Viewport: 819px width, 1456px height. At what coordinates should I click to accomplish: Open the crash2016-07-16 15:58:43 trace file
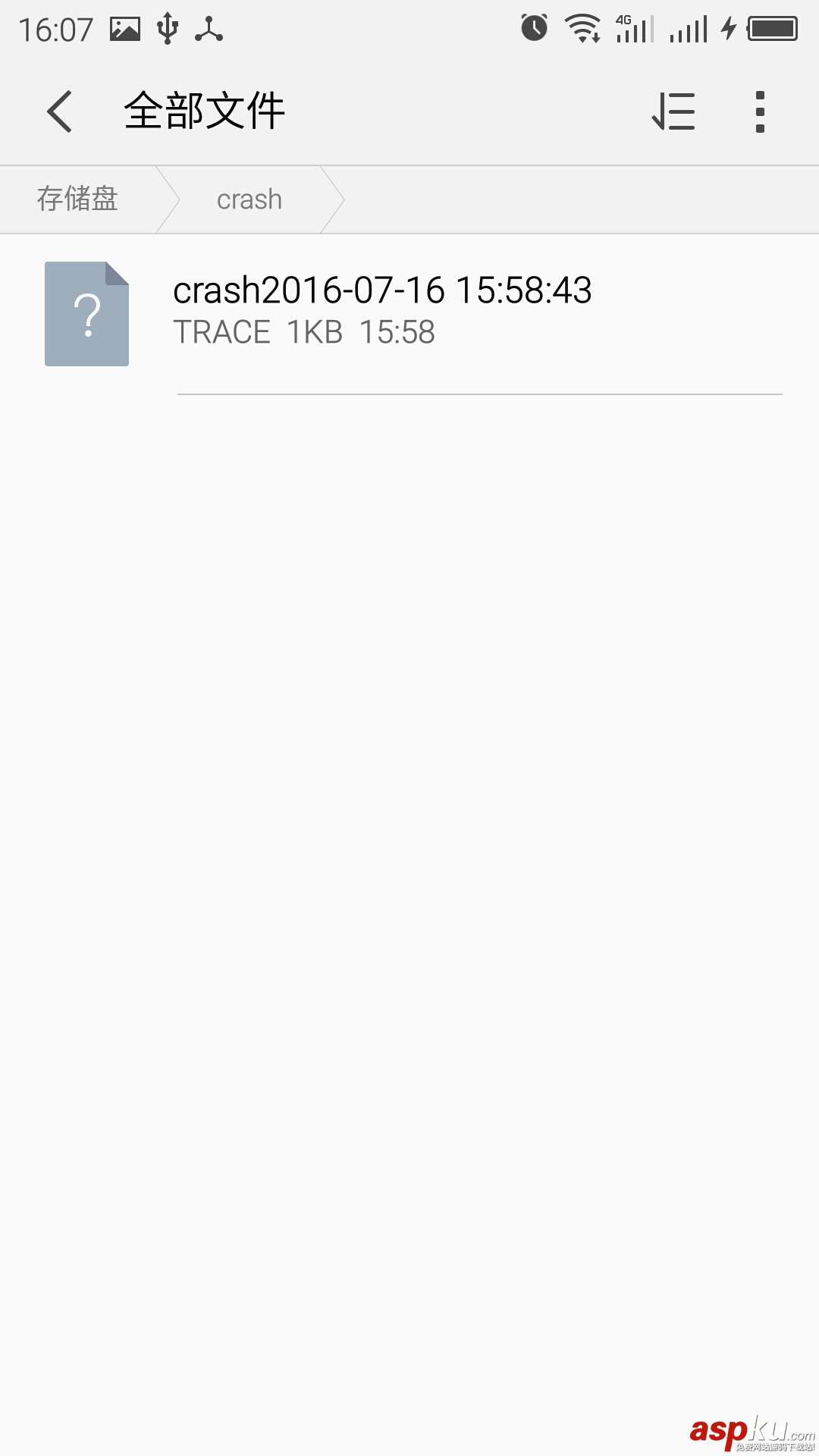pyautogui.click(x=382, y=309)
